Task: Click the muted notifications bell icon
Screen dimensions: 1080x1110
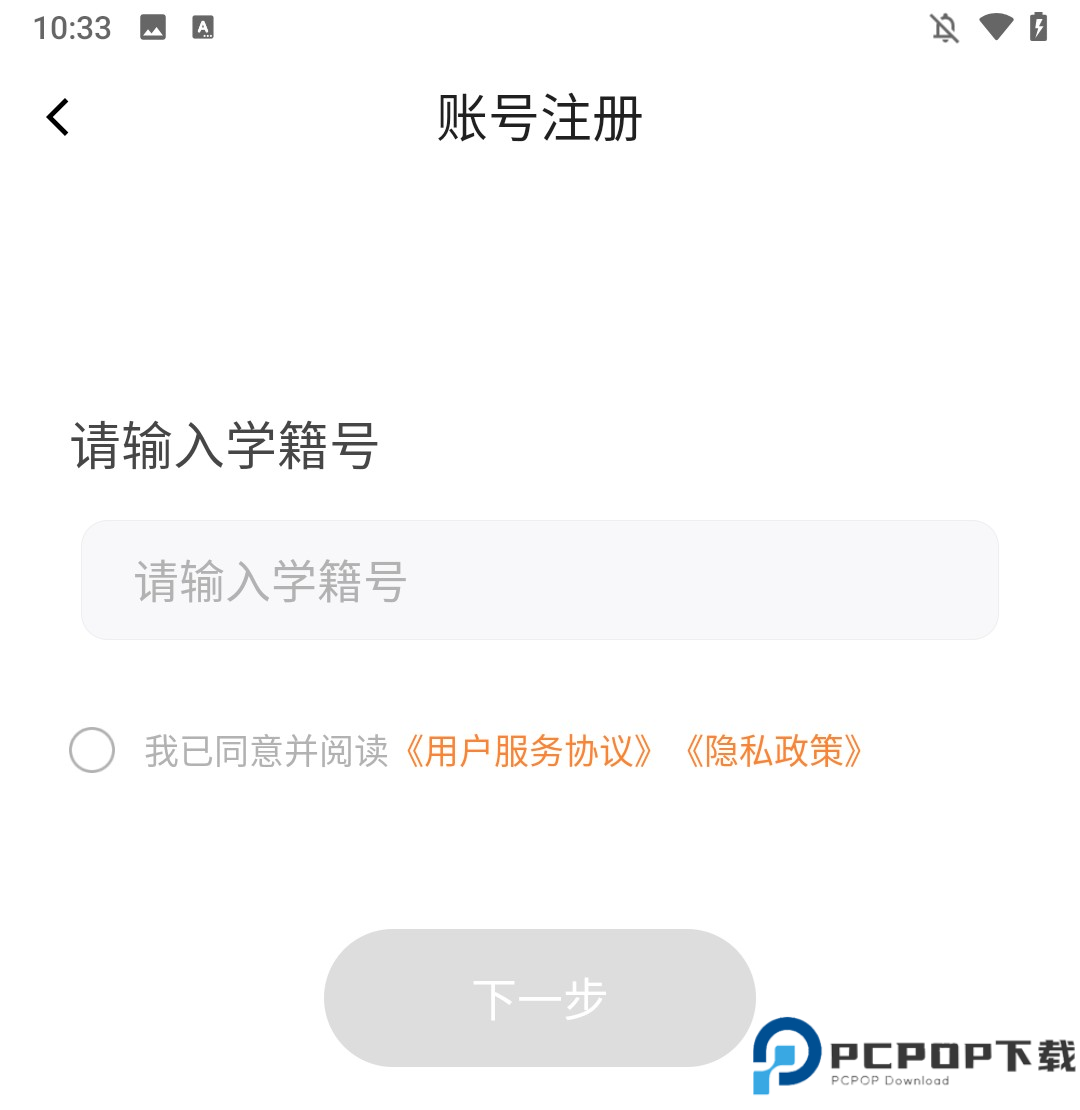Action: (x=943, y=27)
